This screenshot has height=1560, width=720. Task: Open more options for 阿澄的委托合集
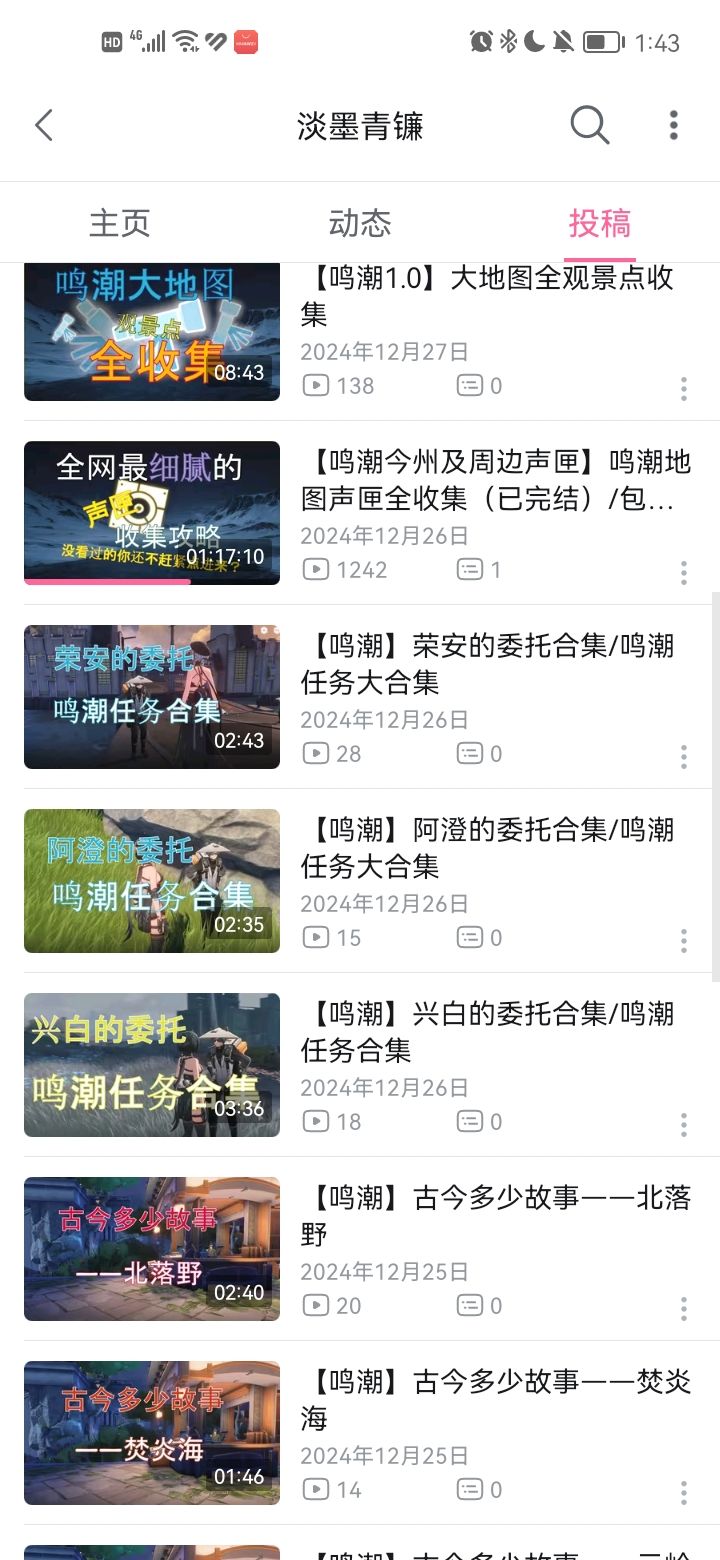[x=684, y=940]
